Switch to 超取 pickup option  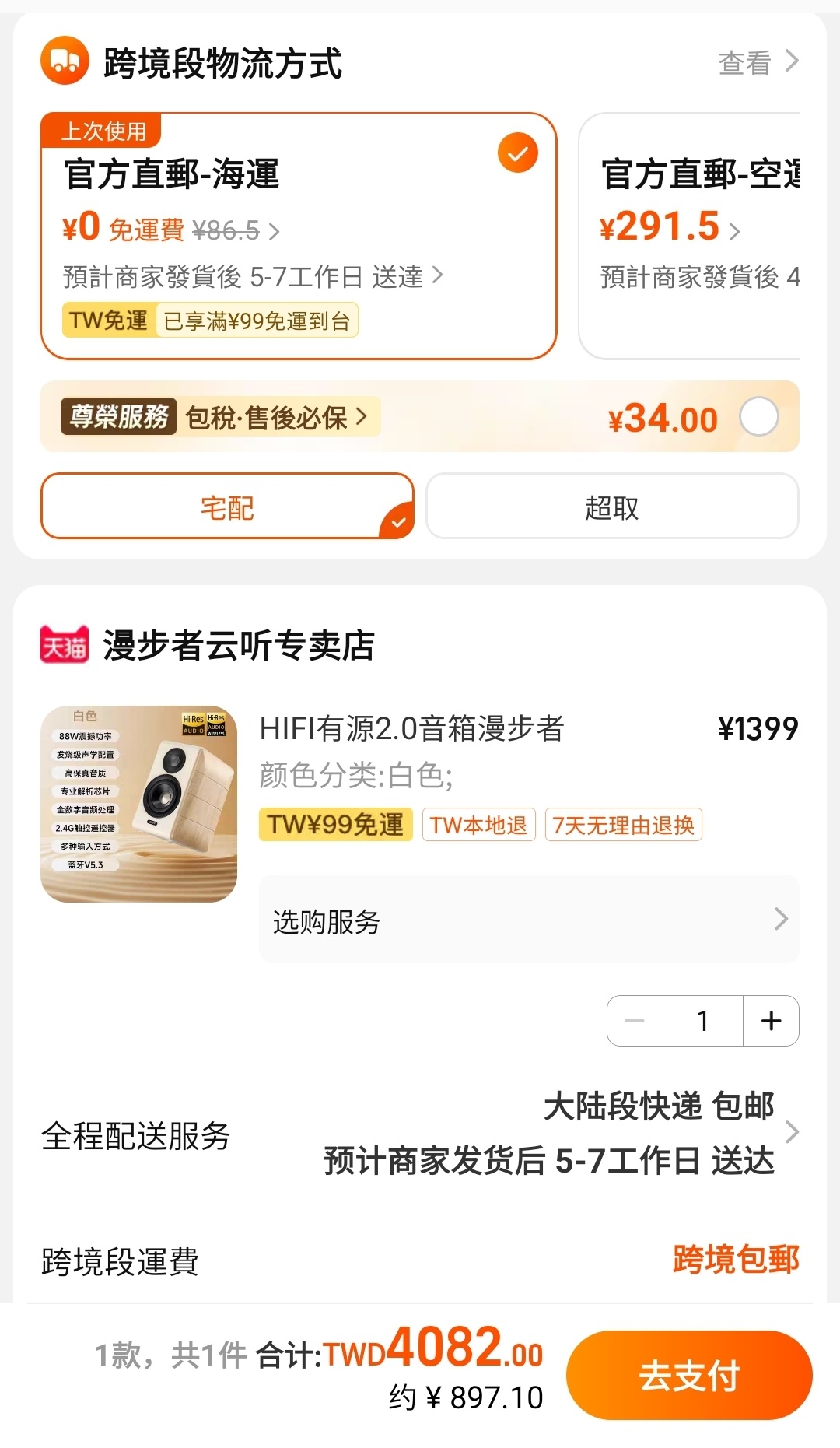click(612, 507)
